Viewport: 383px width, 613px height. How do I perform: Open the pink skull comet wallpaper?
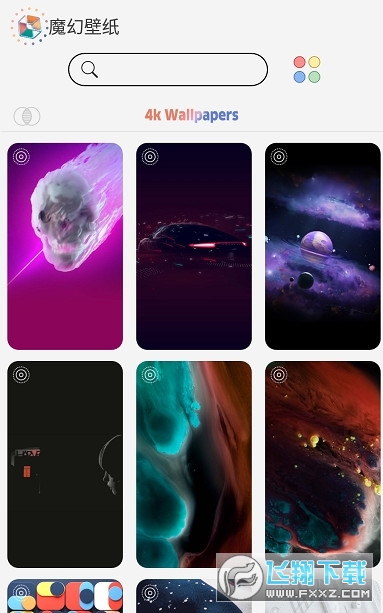(x=65, y=246)
